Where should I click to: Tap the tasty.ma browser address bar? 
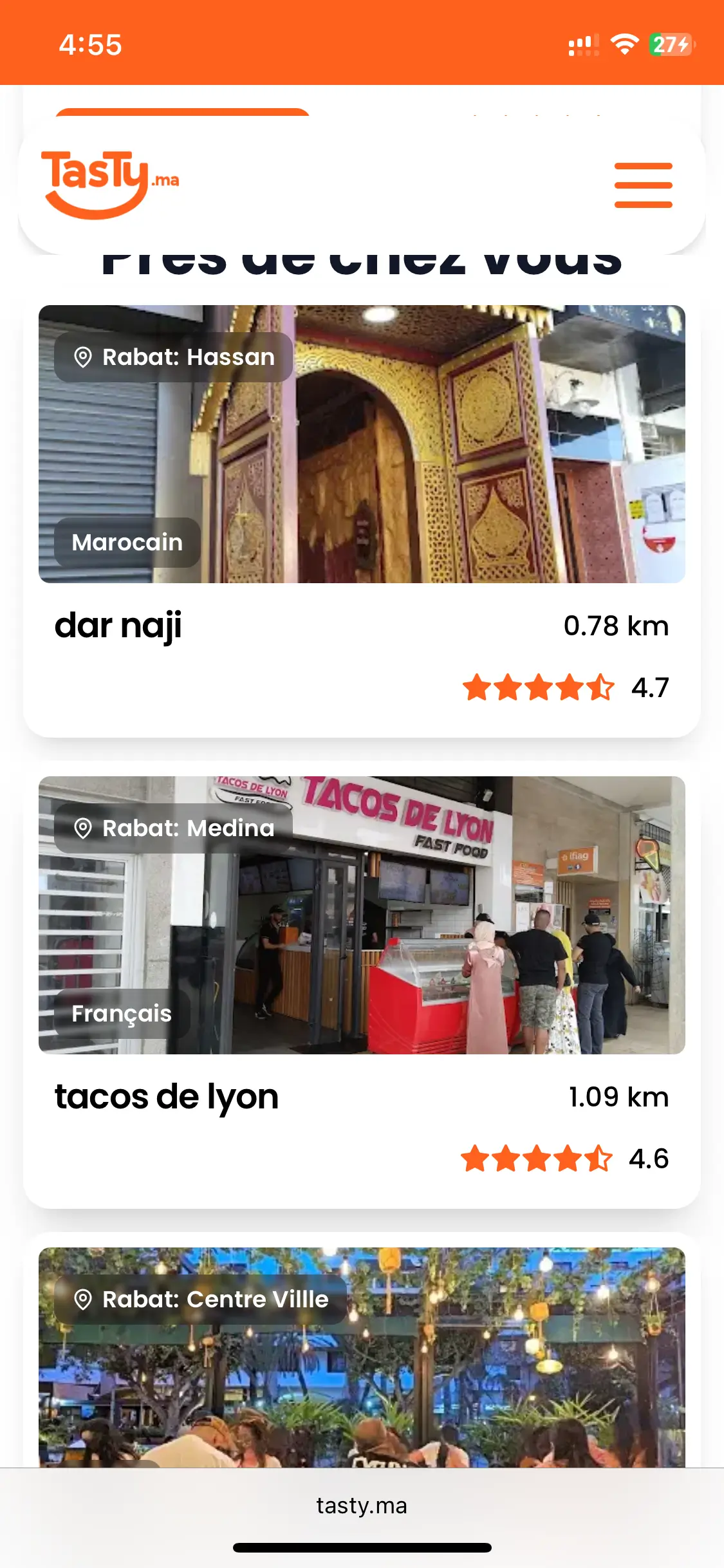tap(362, 1506)
